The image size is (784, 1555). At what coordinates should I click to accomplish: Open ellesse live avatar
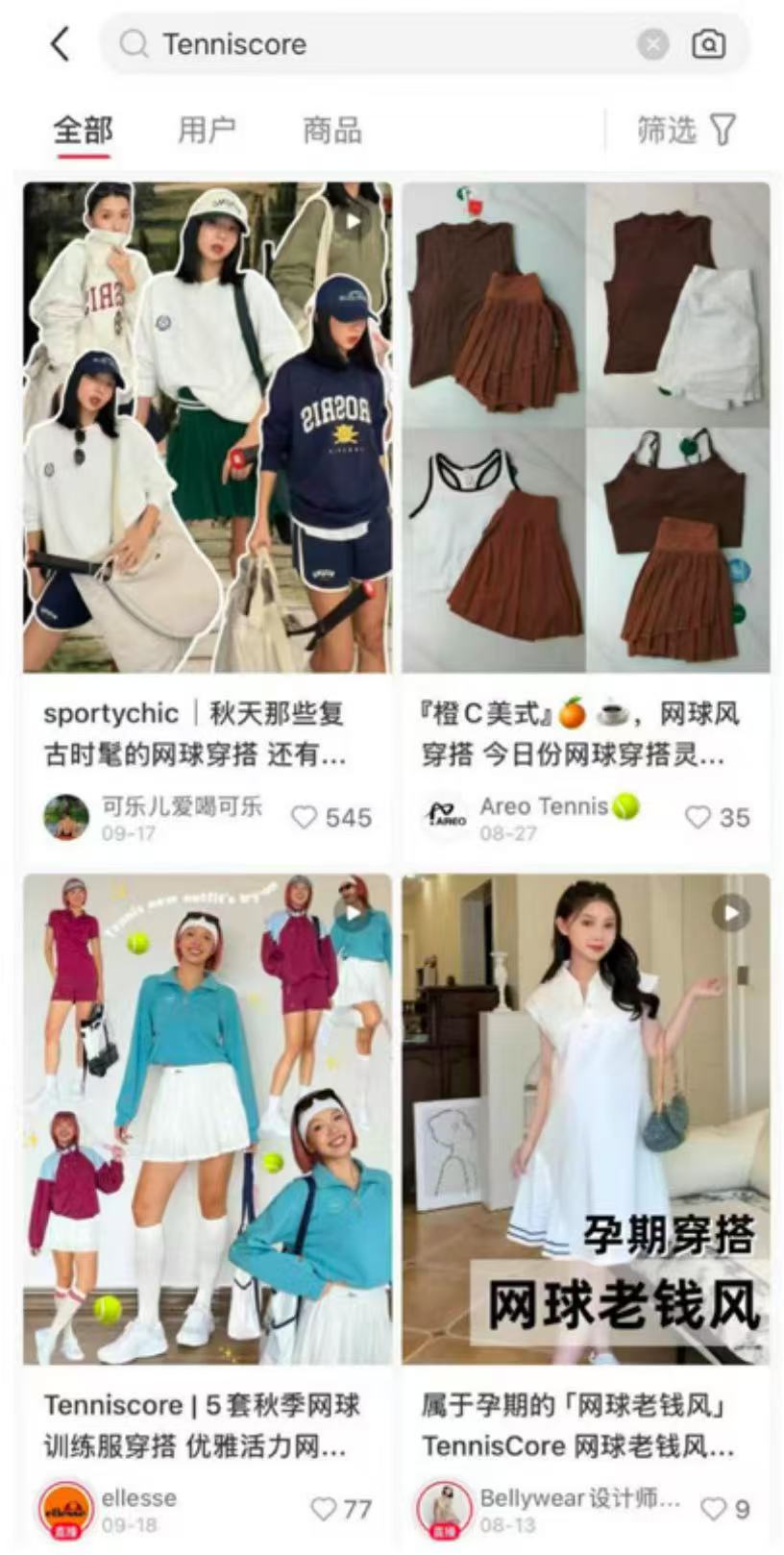(x=66, y=1509)
